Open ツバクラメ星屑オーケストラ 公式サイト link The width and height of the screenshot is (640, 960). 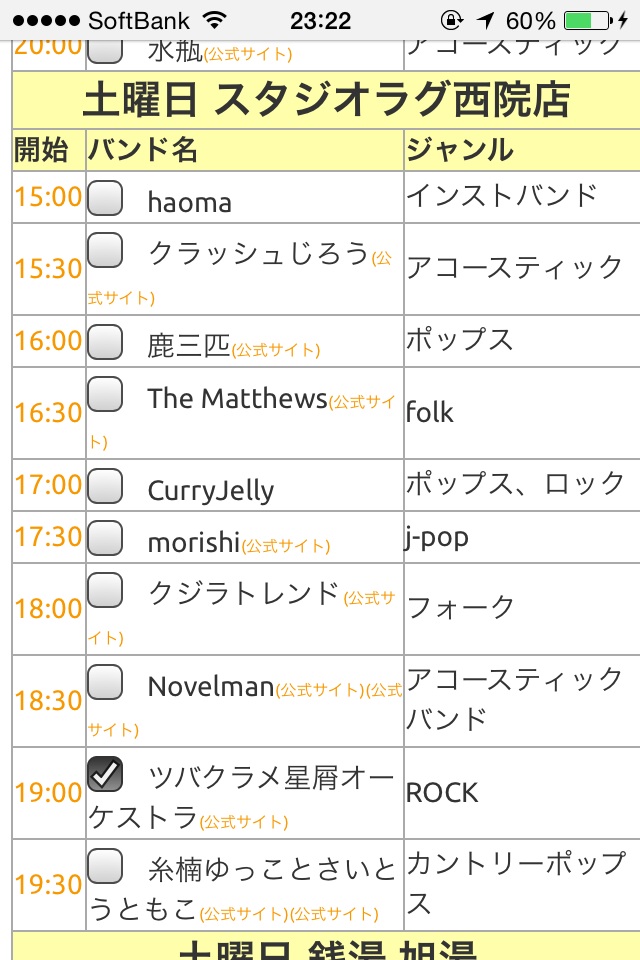(243, 823)
